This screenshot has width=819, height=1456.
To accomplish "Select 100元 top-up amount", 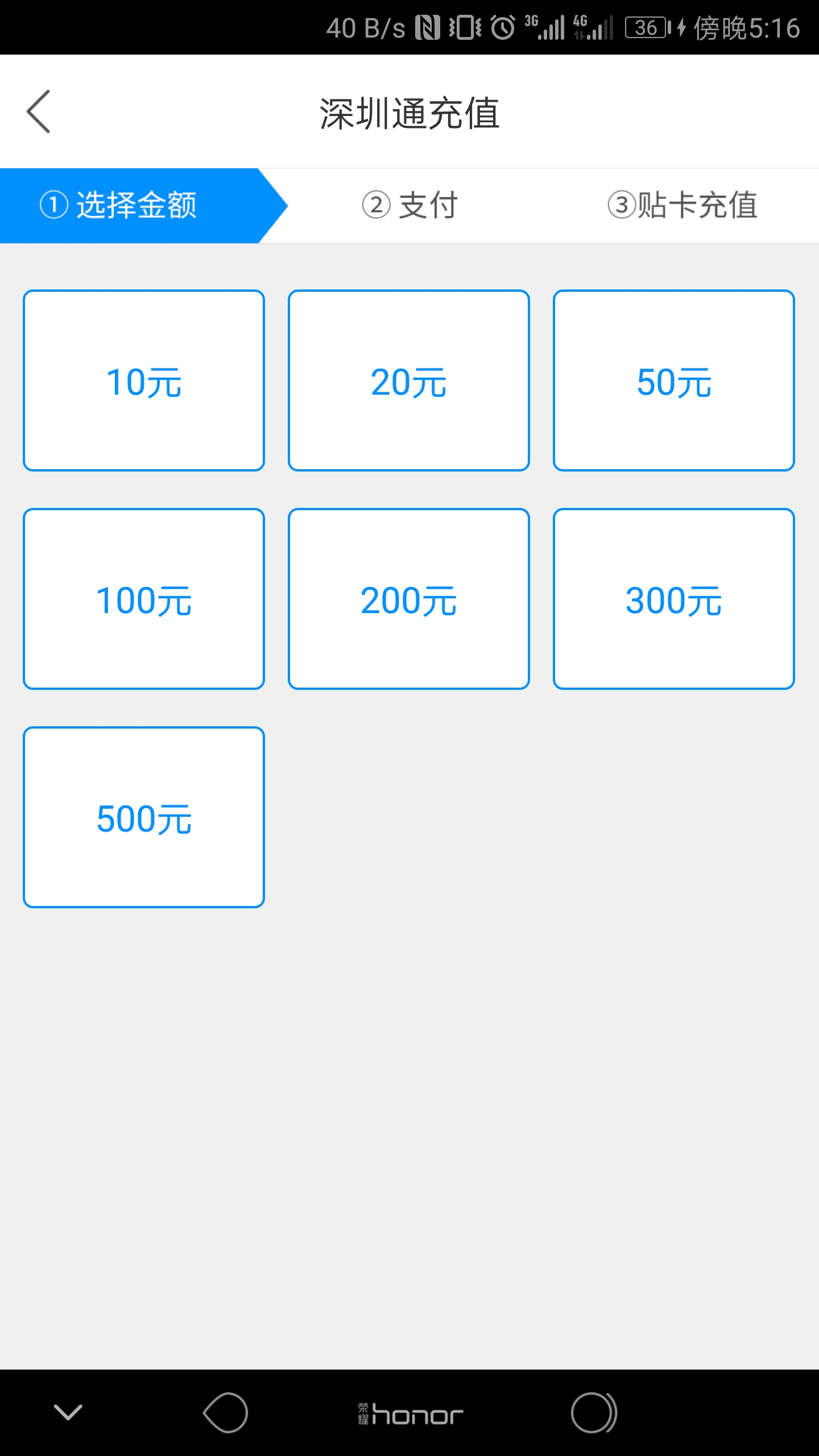I will tap(144, 599).
